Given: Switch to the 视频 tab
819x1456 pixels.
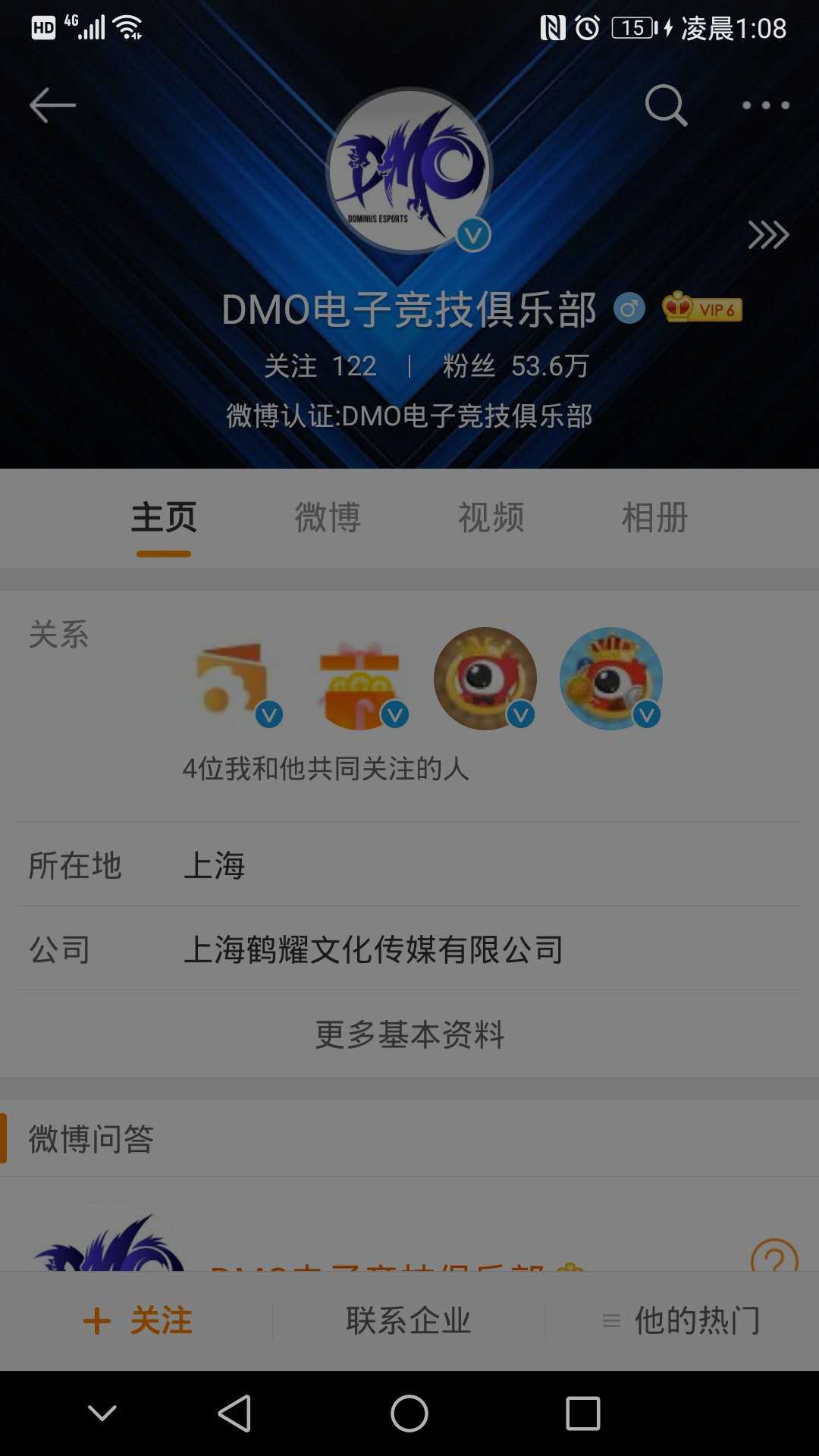Looking at the screenshot, I should [491, 518].
